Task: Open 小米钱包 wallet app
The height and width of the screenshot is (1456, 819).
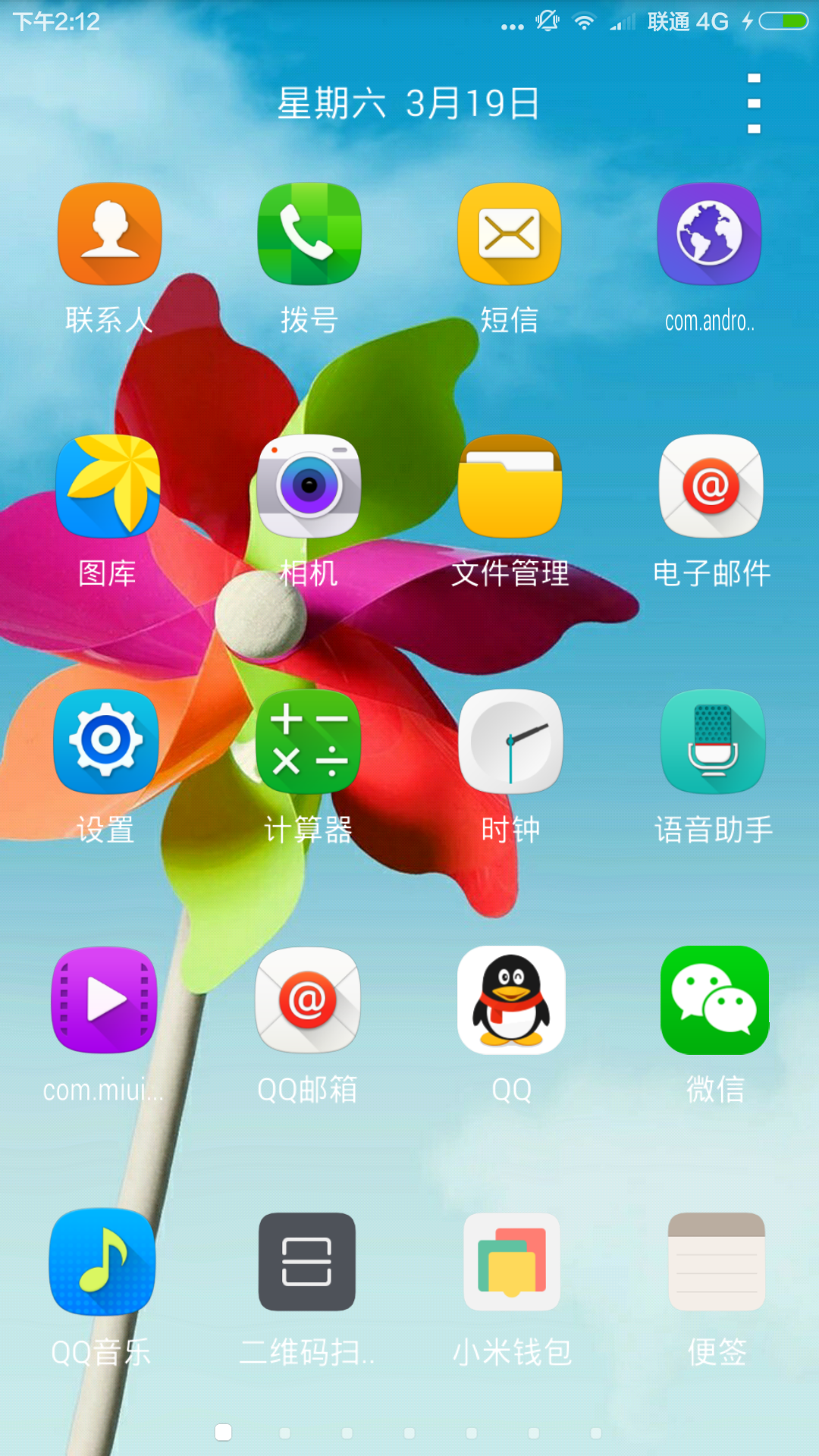Action: coord(512,1261)
